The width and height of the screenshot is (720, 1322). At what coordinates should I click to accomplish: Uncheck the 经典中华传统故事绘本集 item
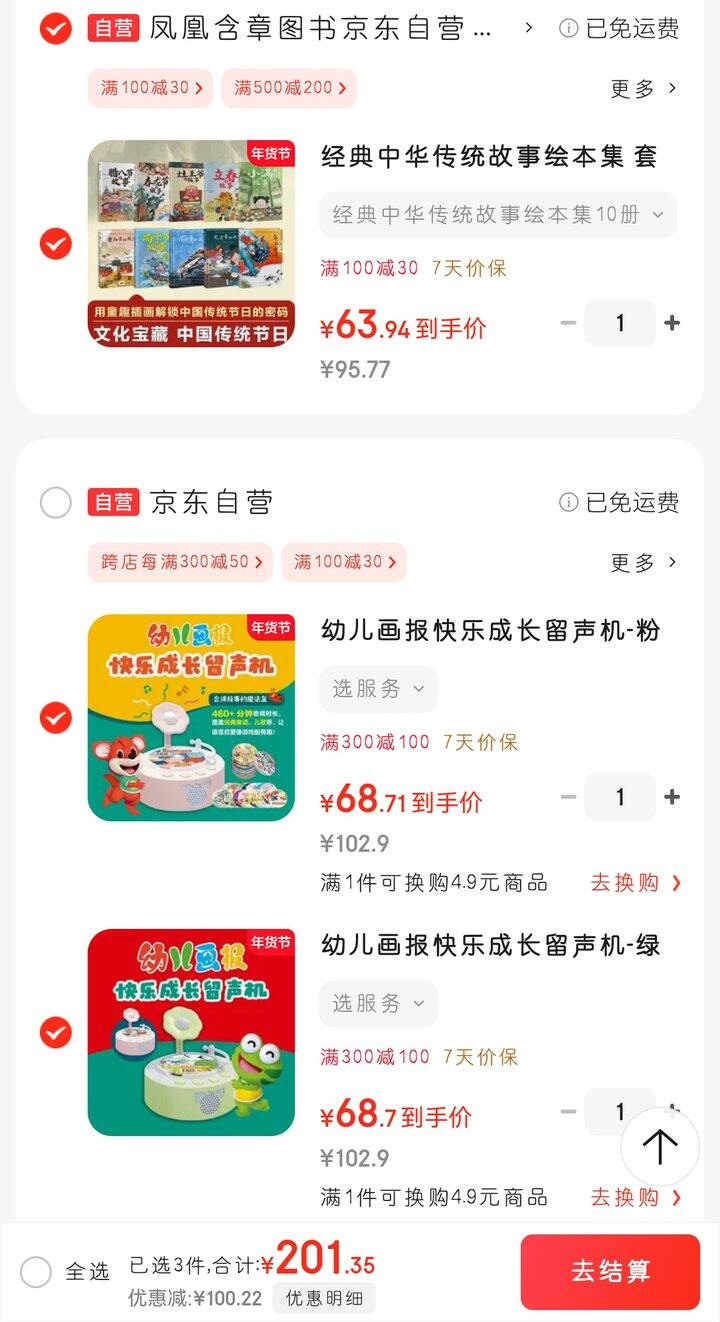[56, 244]
